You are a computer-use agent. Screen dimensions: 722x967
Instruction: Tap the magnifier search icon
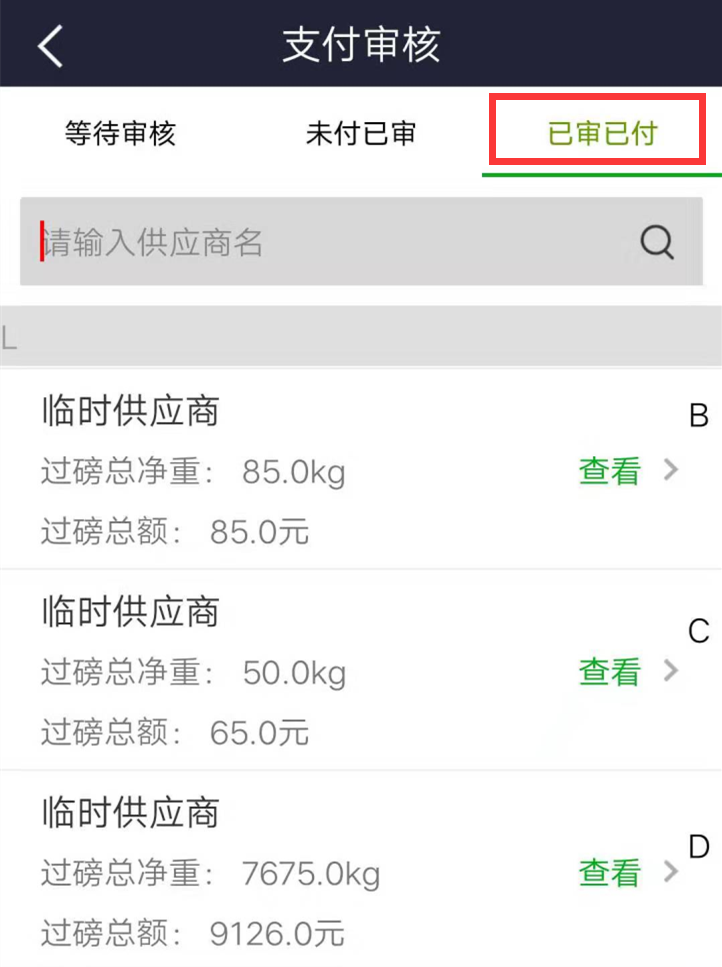657,242
